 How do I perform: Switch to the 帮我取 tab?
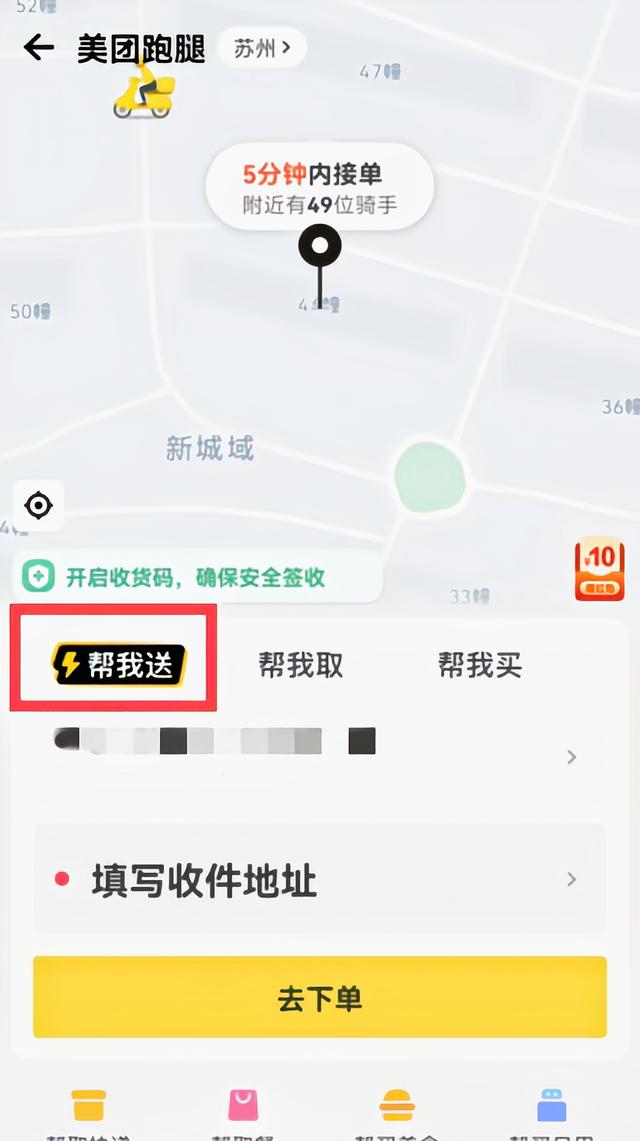tap(300, 665)
